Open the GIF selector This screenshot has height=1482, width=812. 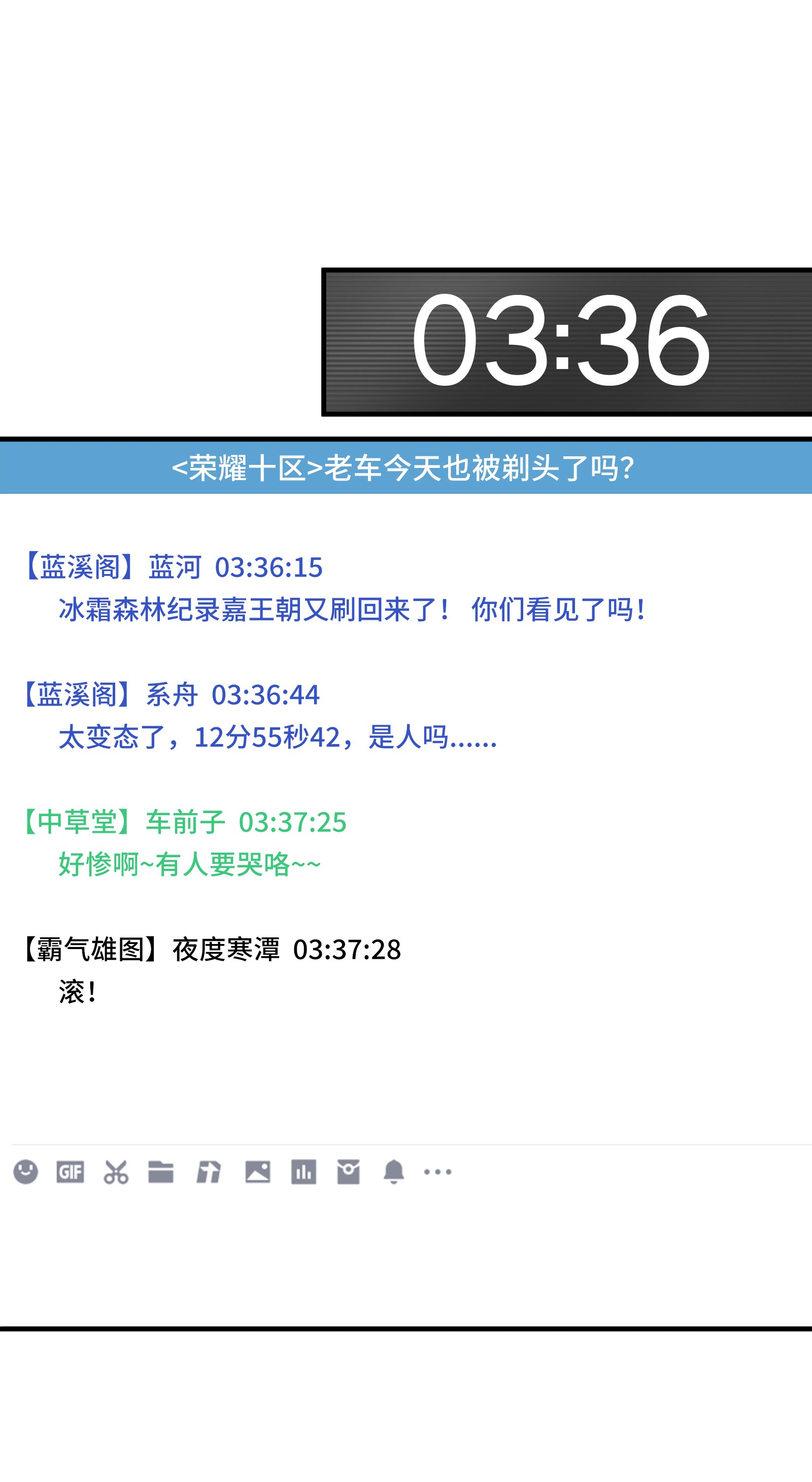pos(71,1172)
